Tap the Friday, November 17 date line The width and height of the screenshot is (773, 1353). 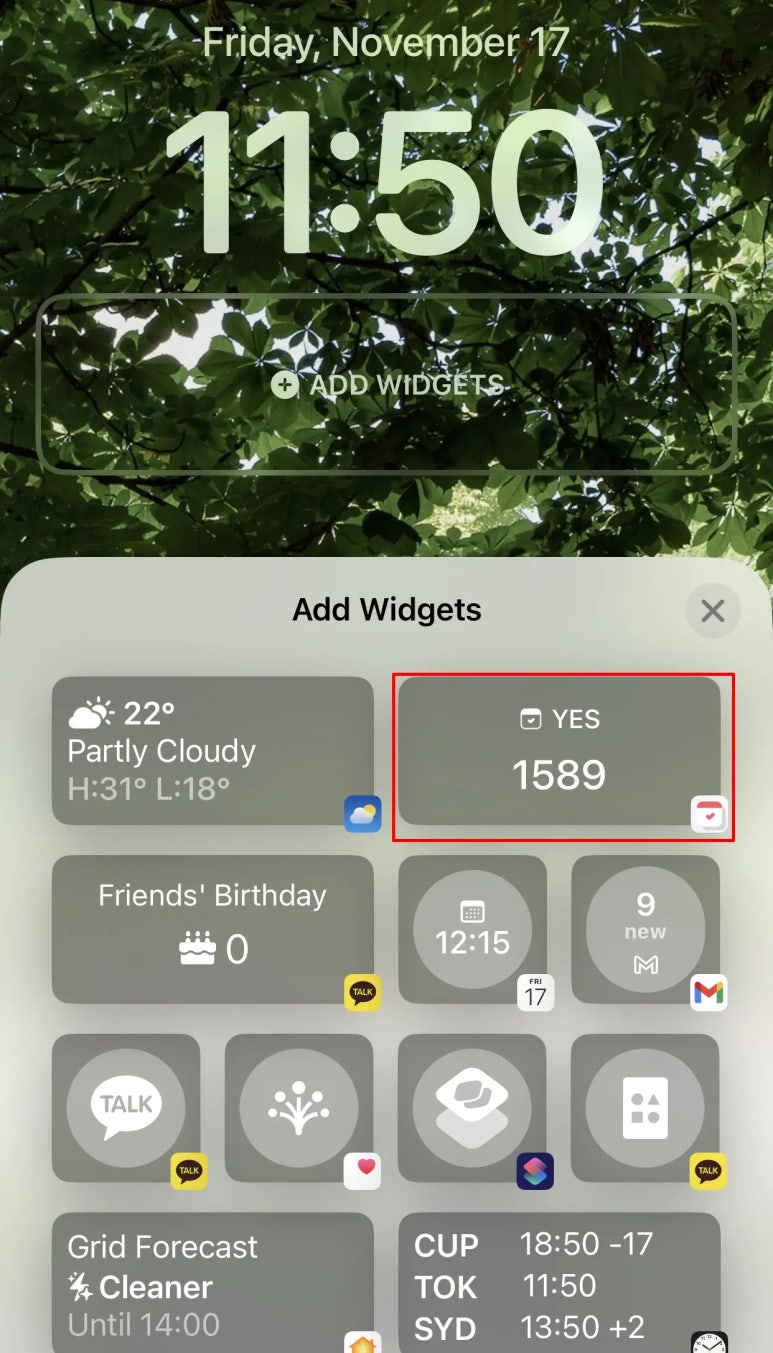(386, 43)
